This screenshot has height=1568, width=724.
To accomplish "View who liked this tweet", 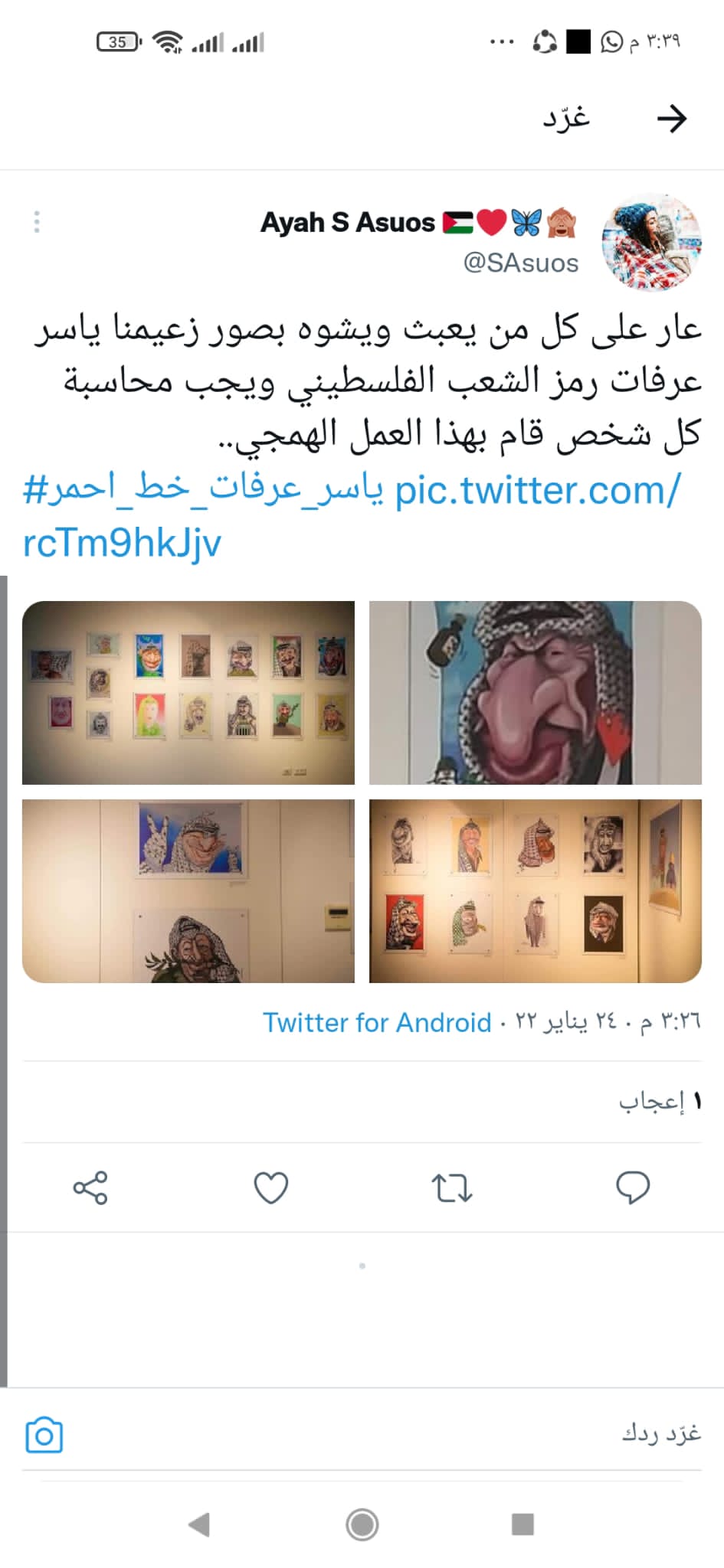I will click(660, 1101).
